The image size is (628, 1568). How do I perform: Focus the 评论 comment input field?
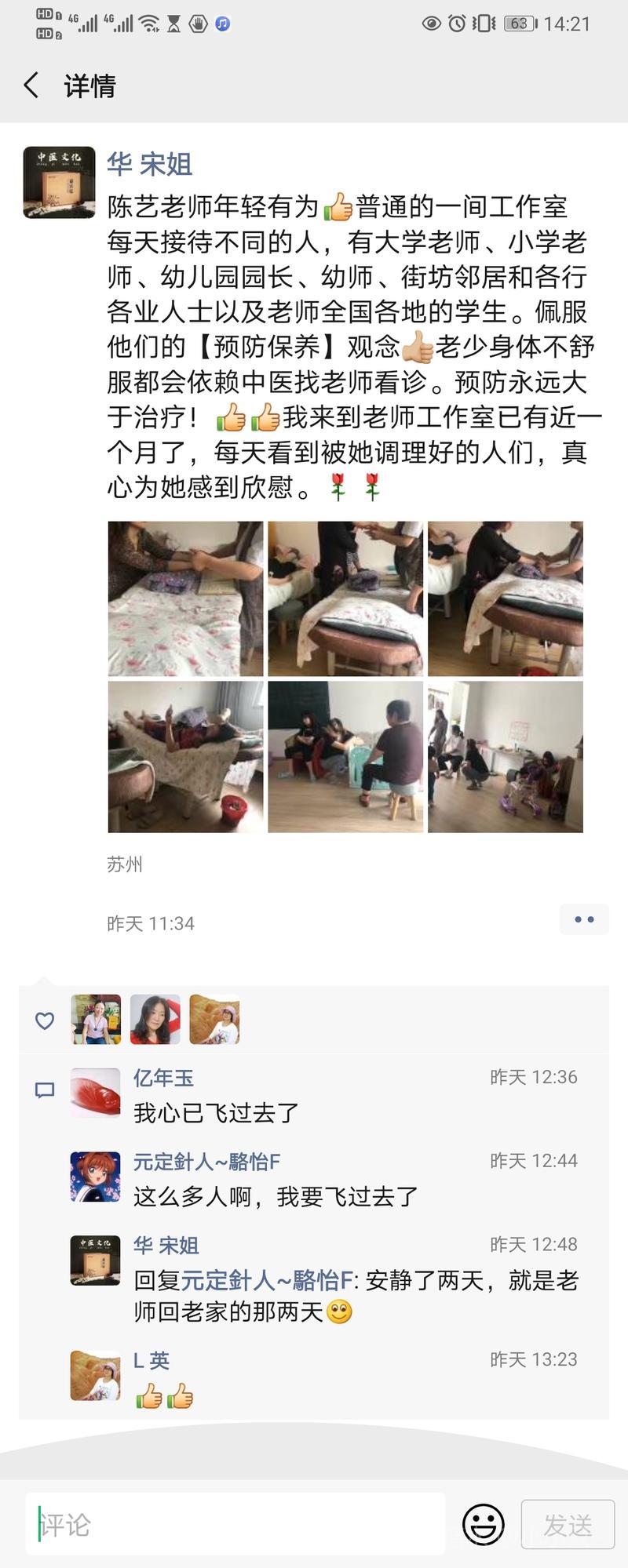point(235,1524)
